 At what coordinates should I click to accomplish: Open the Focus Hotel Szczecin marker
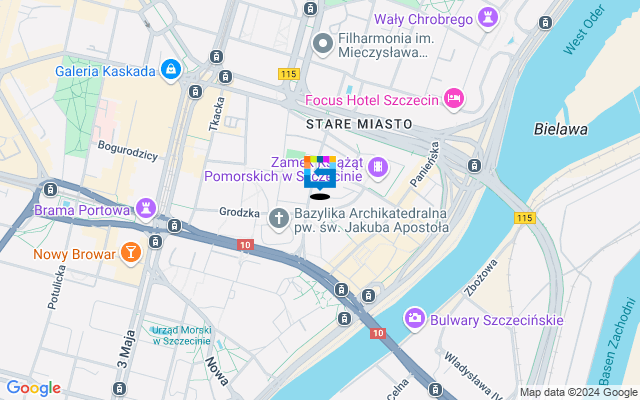pyautogui.click(x=454, y=98)
